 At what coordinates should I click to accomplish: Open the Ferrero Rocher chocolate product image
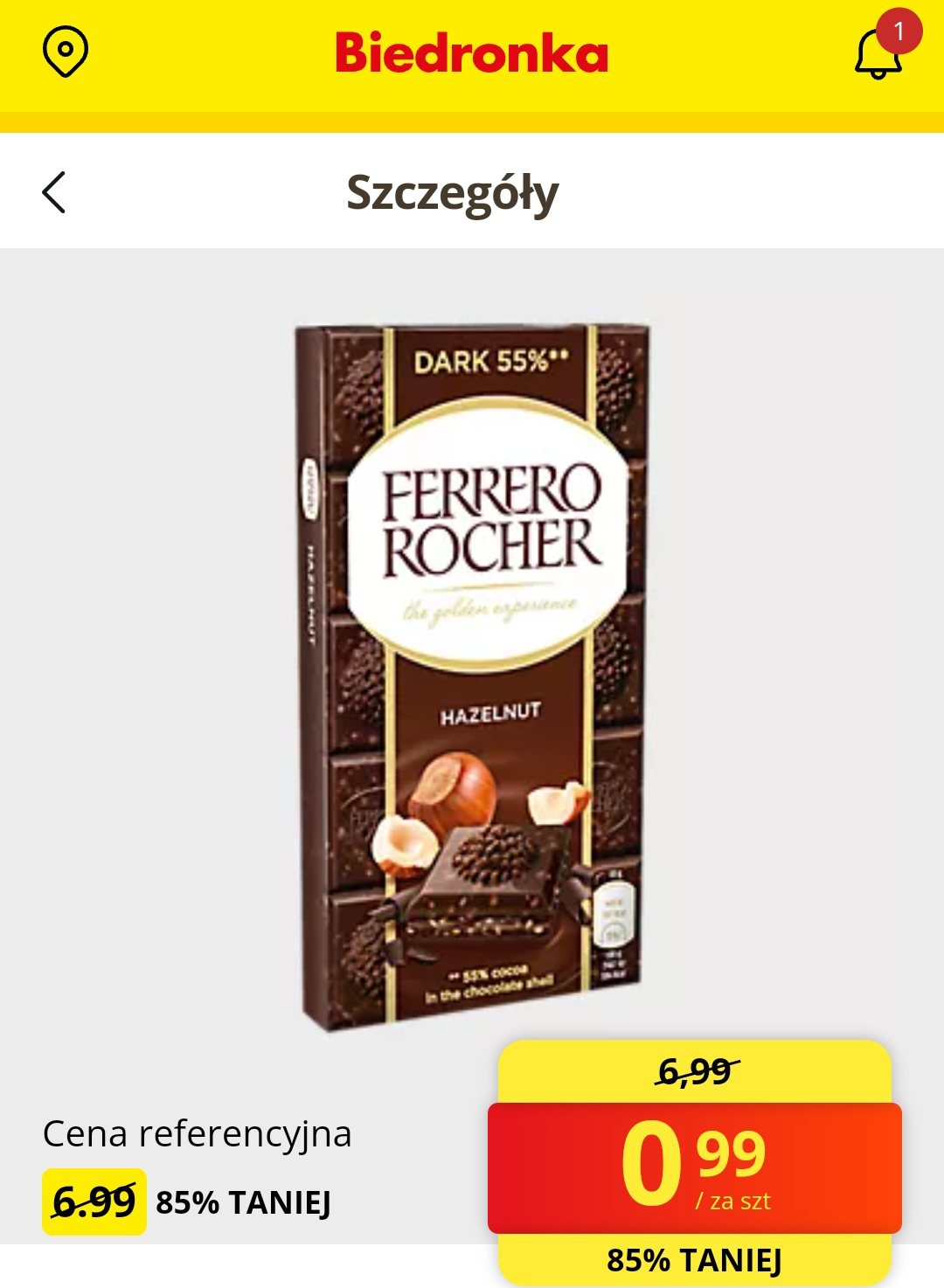point(472,677)
